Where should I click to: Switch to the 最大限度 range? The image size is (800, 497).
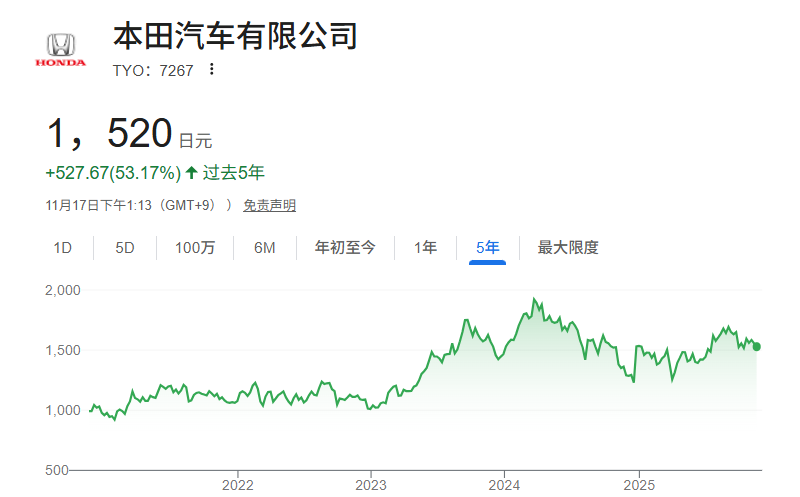567,248
